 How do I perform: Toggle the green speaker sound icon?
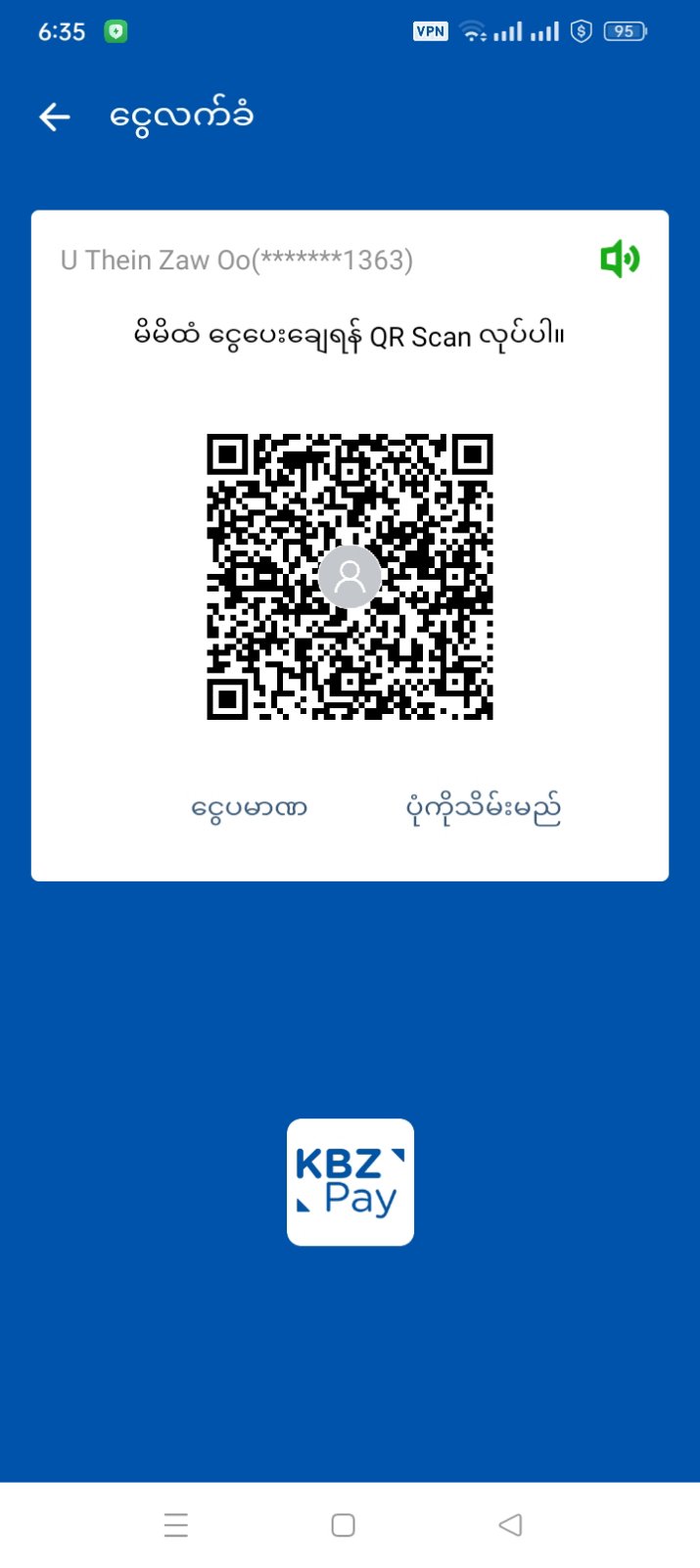[619, 260]
